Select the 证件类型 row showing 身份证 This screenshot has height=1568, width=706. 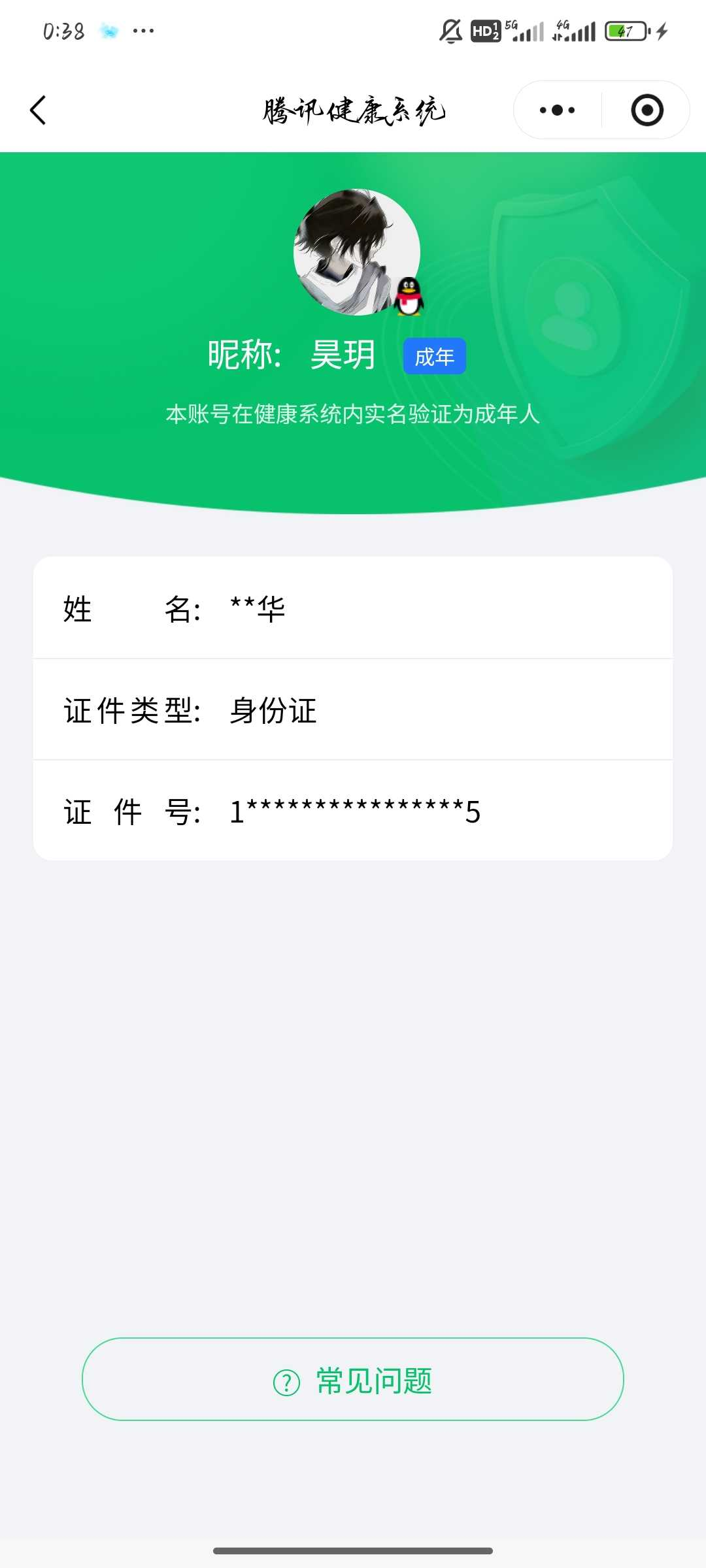tap(353, 712)
